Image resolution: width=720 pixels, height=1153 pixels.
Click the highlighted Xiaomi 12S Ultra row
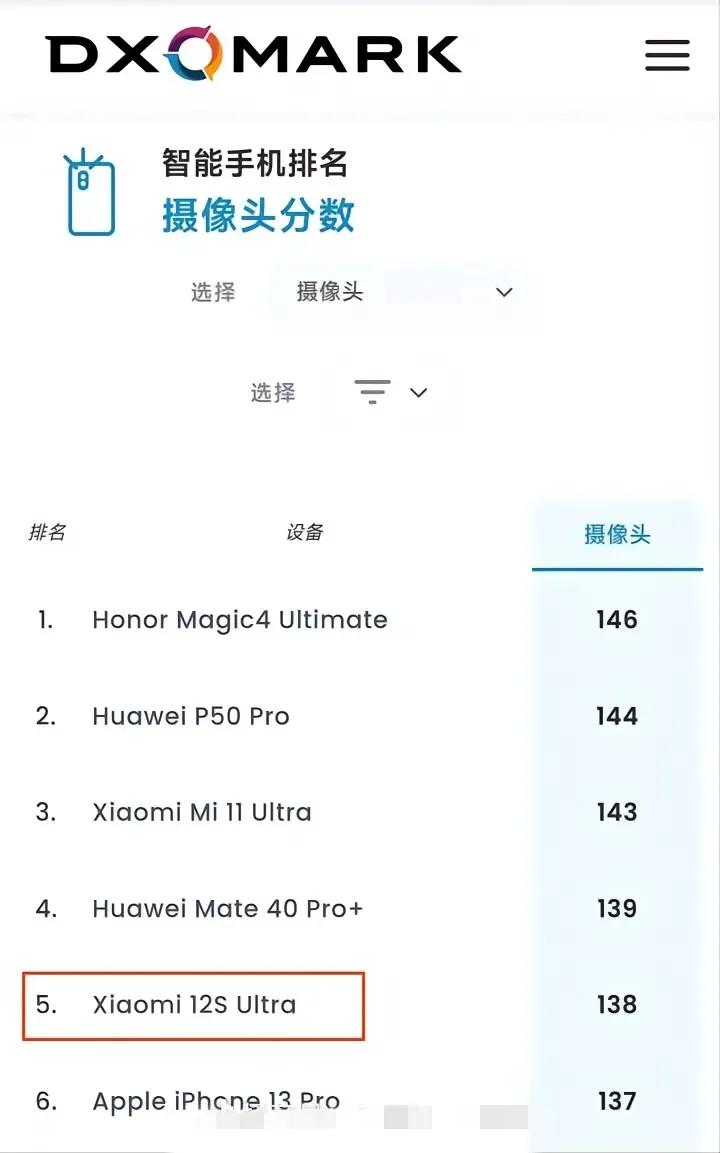tap(193, 1006)
